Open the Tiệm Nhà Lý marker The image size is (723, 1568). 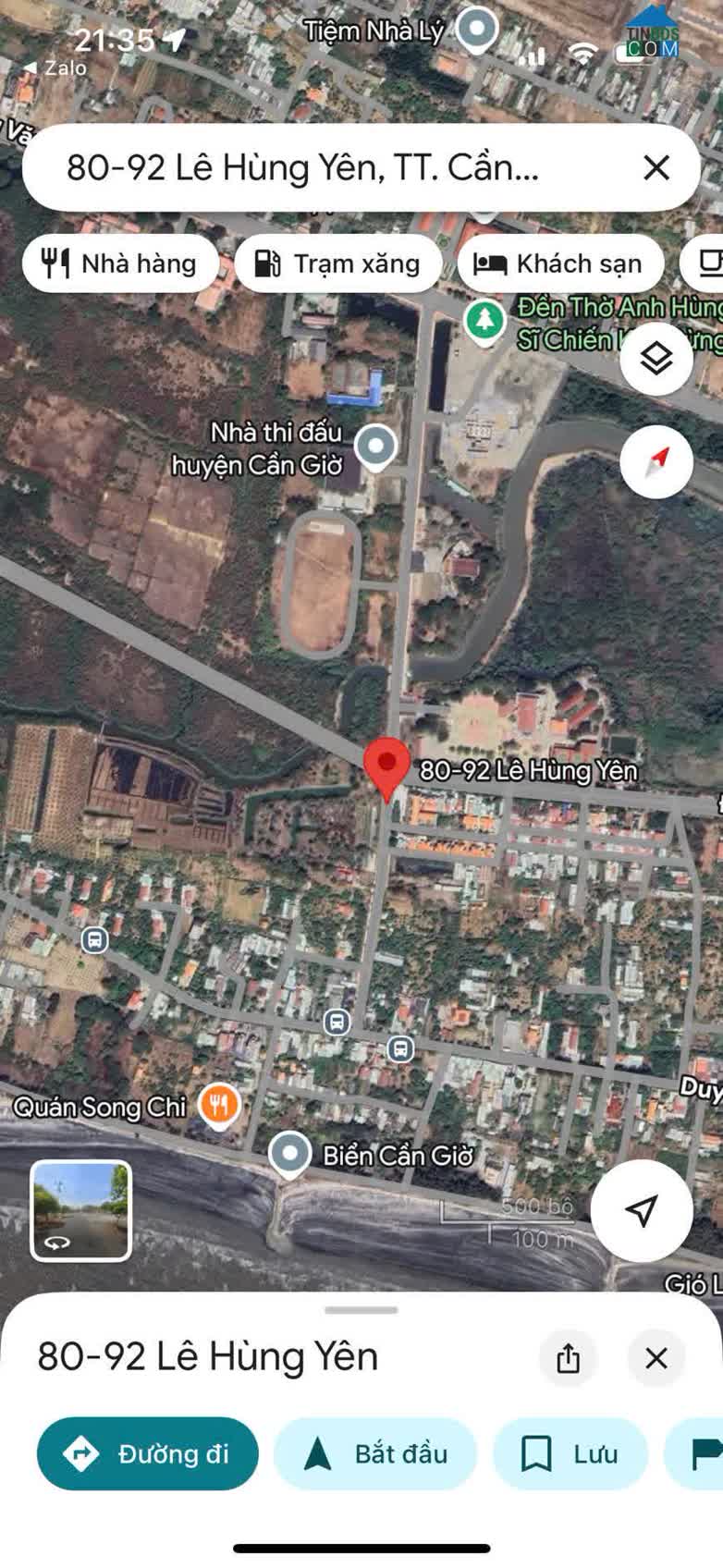(477, 29)
